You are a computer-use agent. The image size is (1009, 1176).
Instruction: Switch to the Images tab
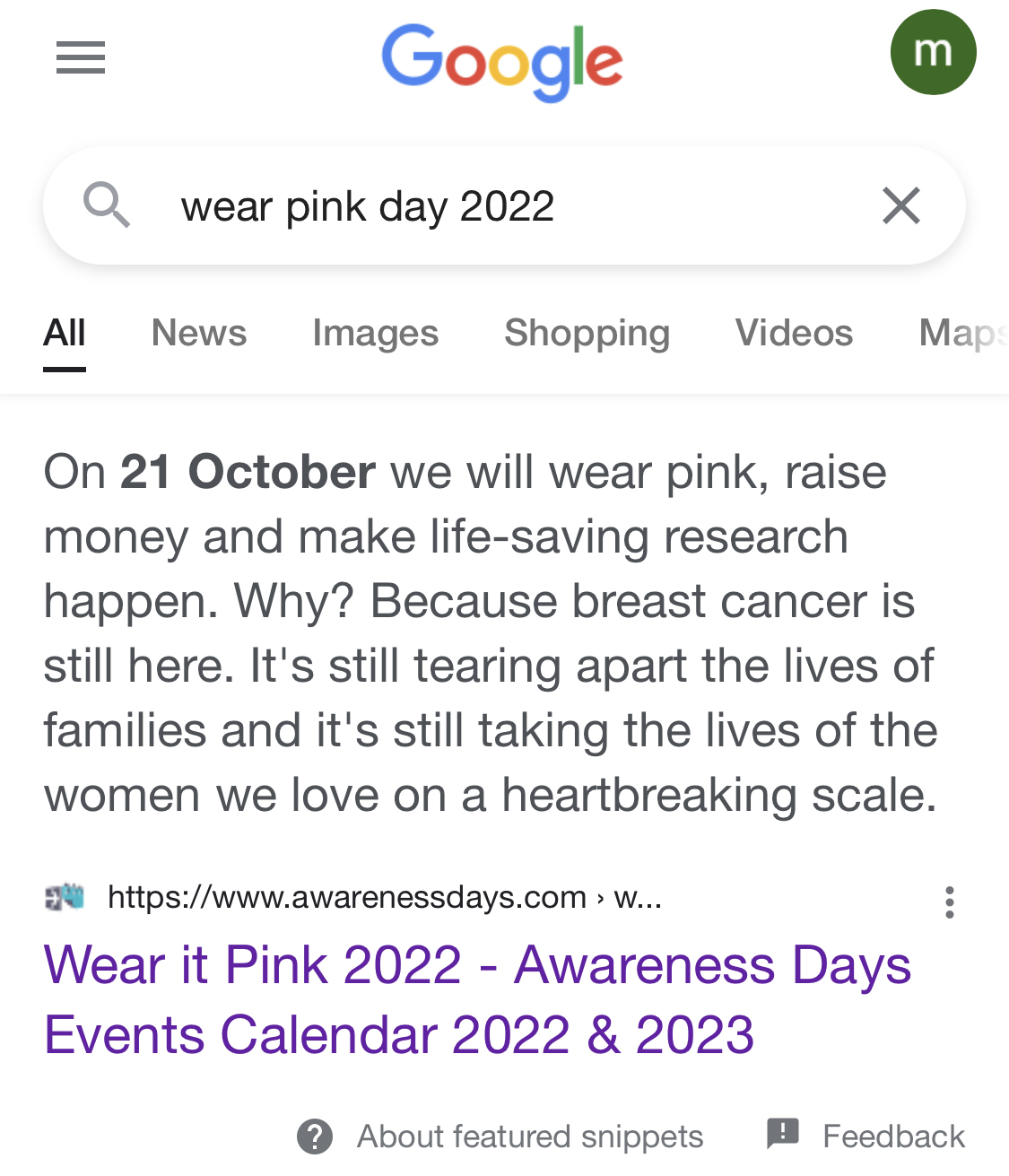375,333
